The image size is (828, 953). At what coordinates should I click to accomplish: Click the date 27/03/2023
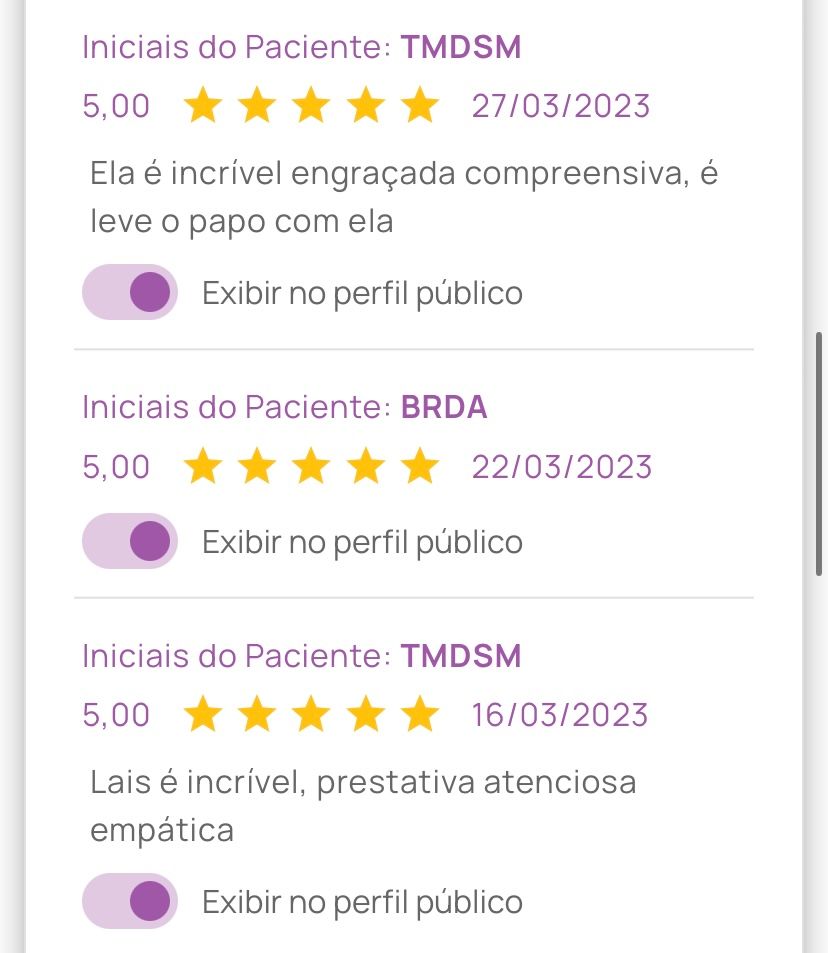tap(560, 105)
